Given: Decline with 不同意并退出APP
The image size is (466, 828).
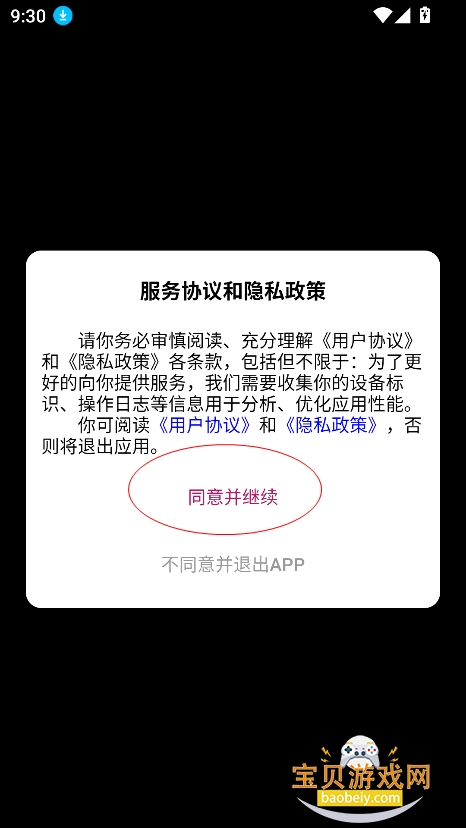Looking at the screenshot, I should tap(233, 564).
